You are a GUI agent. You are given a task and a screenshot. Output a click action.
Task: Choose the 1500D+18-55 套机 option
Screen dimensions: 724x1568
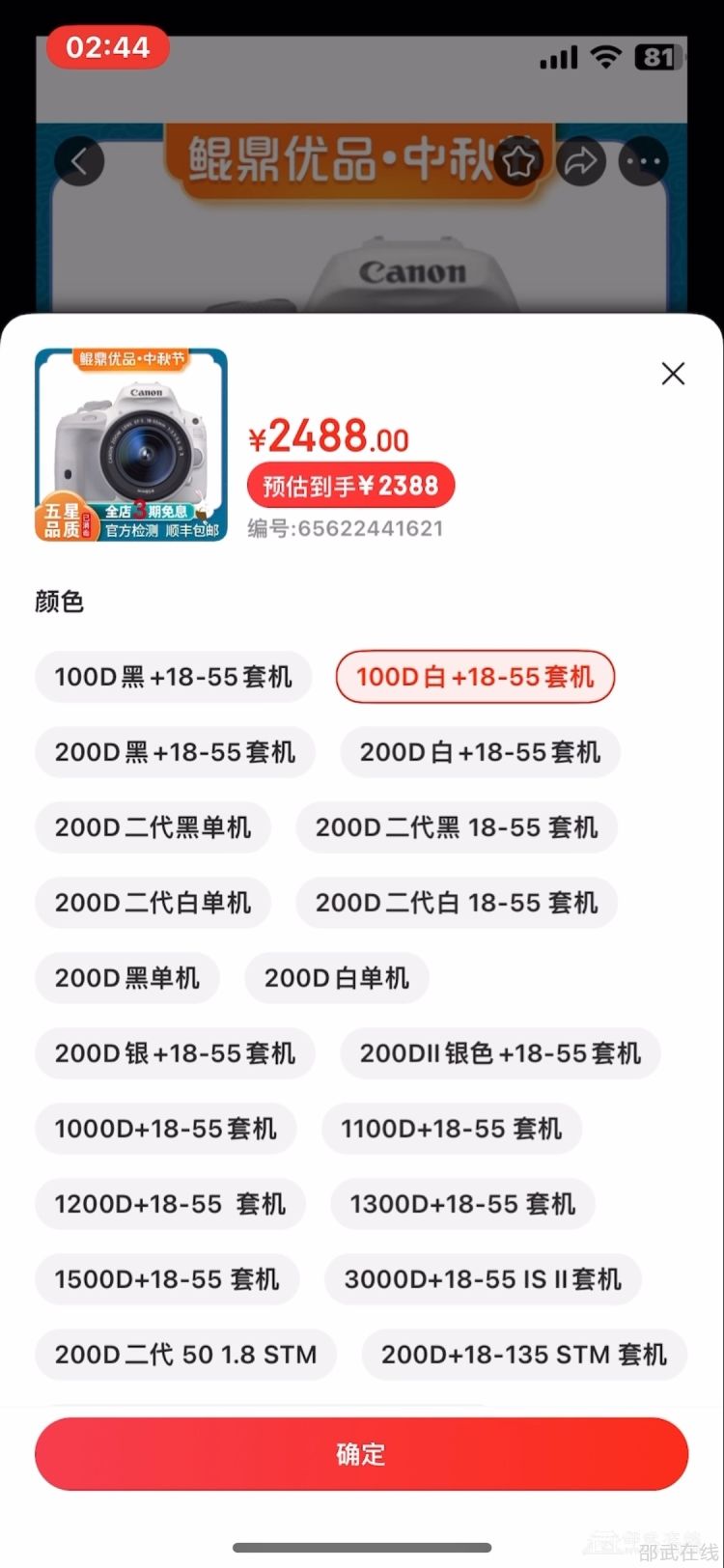166,1279
